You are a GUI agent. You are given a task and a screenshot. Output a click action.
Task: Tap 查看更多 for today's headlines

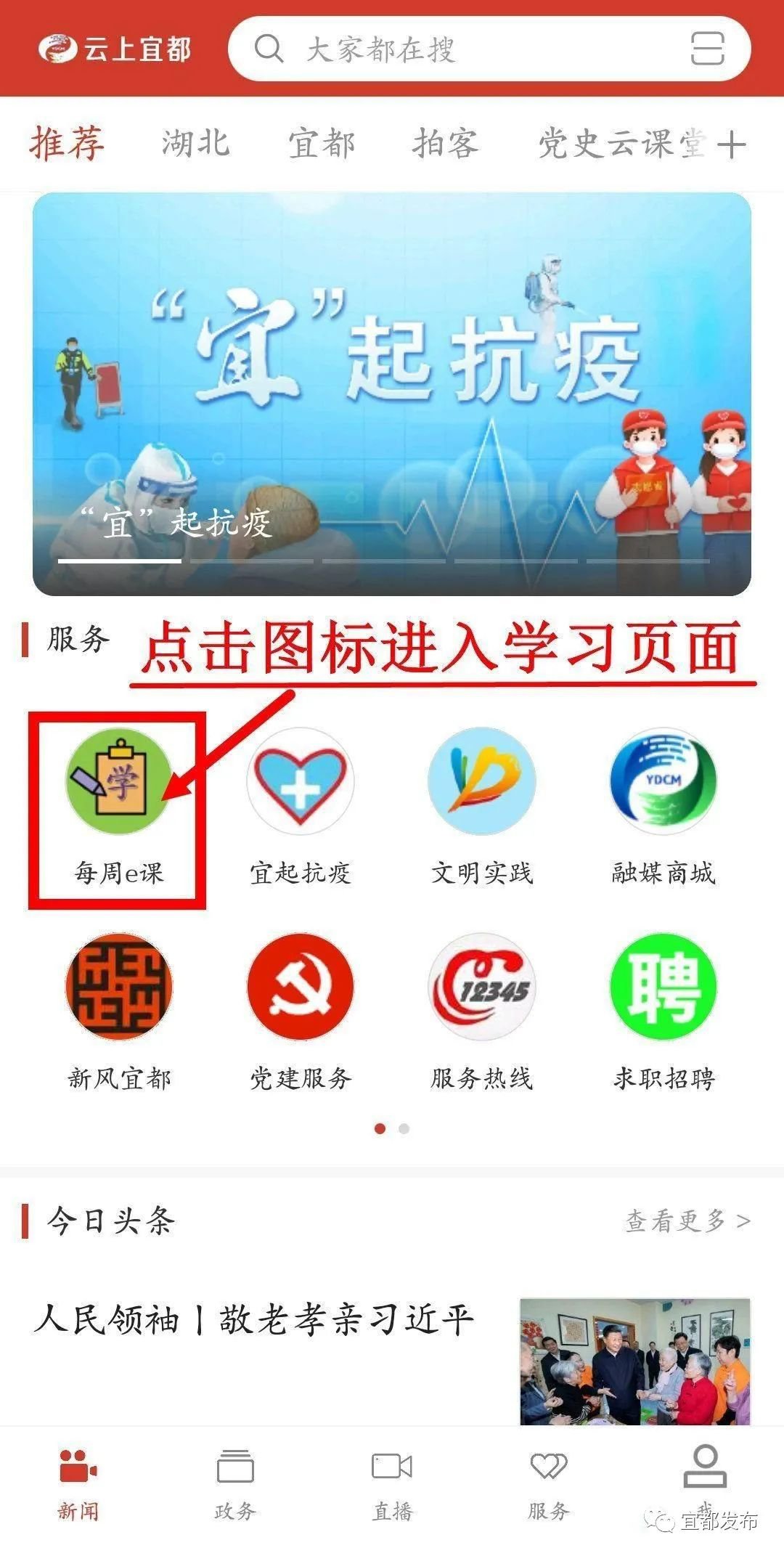point(687,1221)
